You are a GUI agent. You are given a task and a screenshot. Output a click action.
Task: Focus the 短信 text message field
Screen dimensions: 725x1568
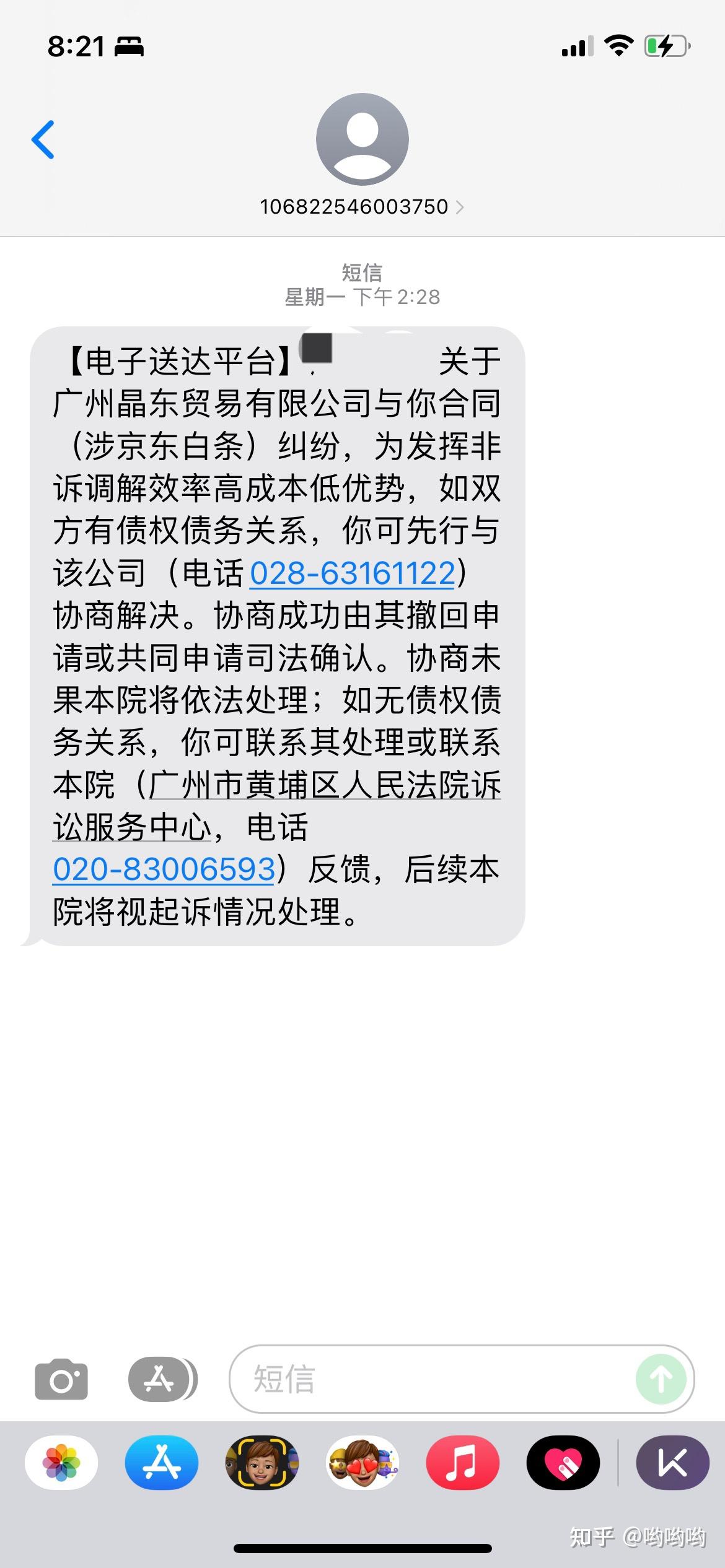tap(434, 1379)
